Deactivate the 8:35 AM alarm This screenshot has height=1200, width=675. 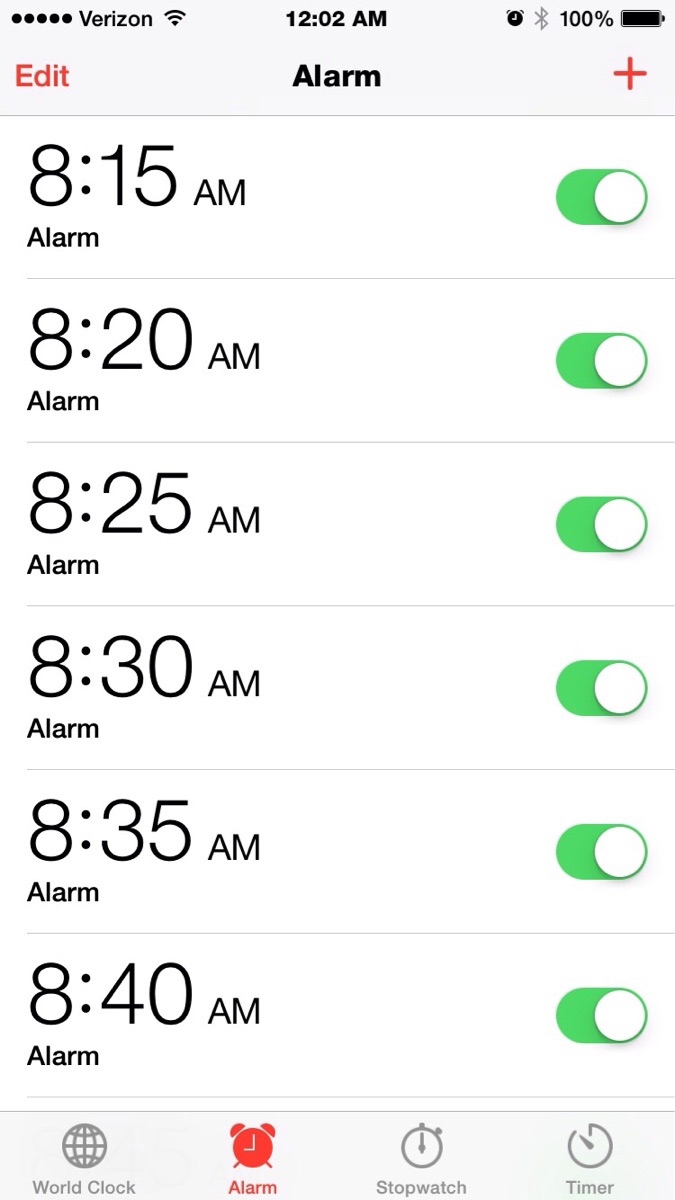click(601, 852)
